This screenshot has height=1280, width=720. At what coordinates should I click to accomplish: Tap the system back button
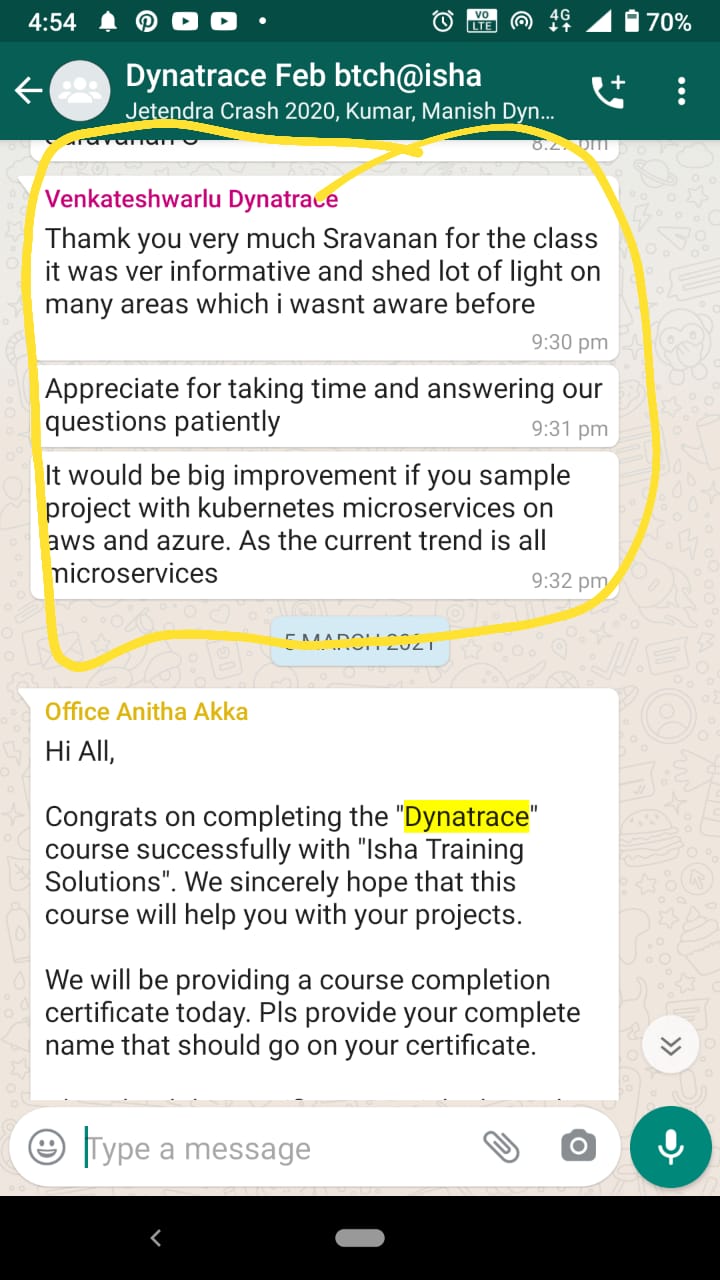(155, 1238)
